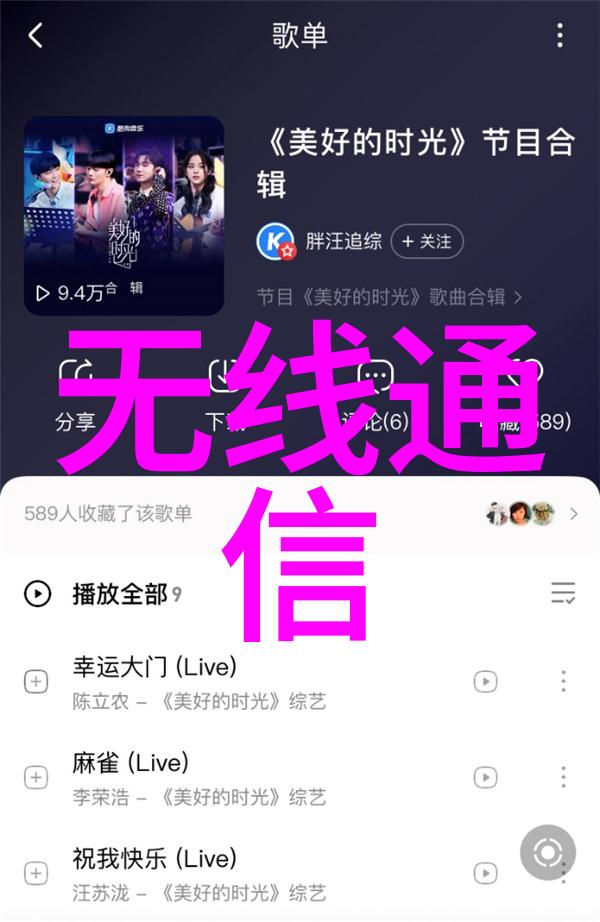Screen dimensions: 600x922
Task: Watch the video for 麻雀 (Live)
Action: click(x=485, y=777)
